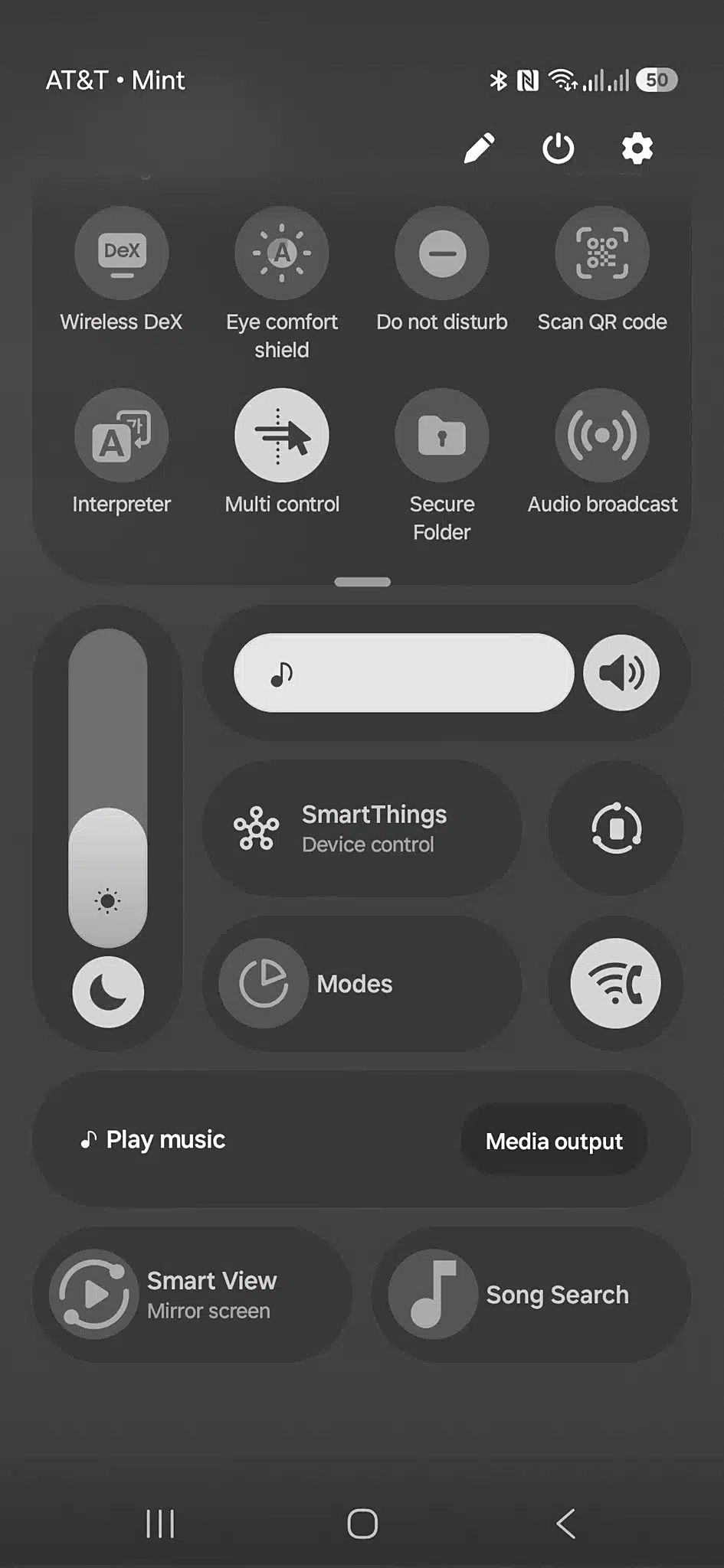This screenshot has width=724, height=1568.
Task: Open SmartThings Device control
Action: point(362,828)
